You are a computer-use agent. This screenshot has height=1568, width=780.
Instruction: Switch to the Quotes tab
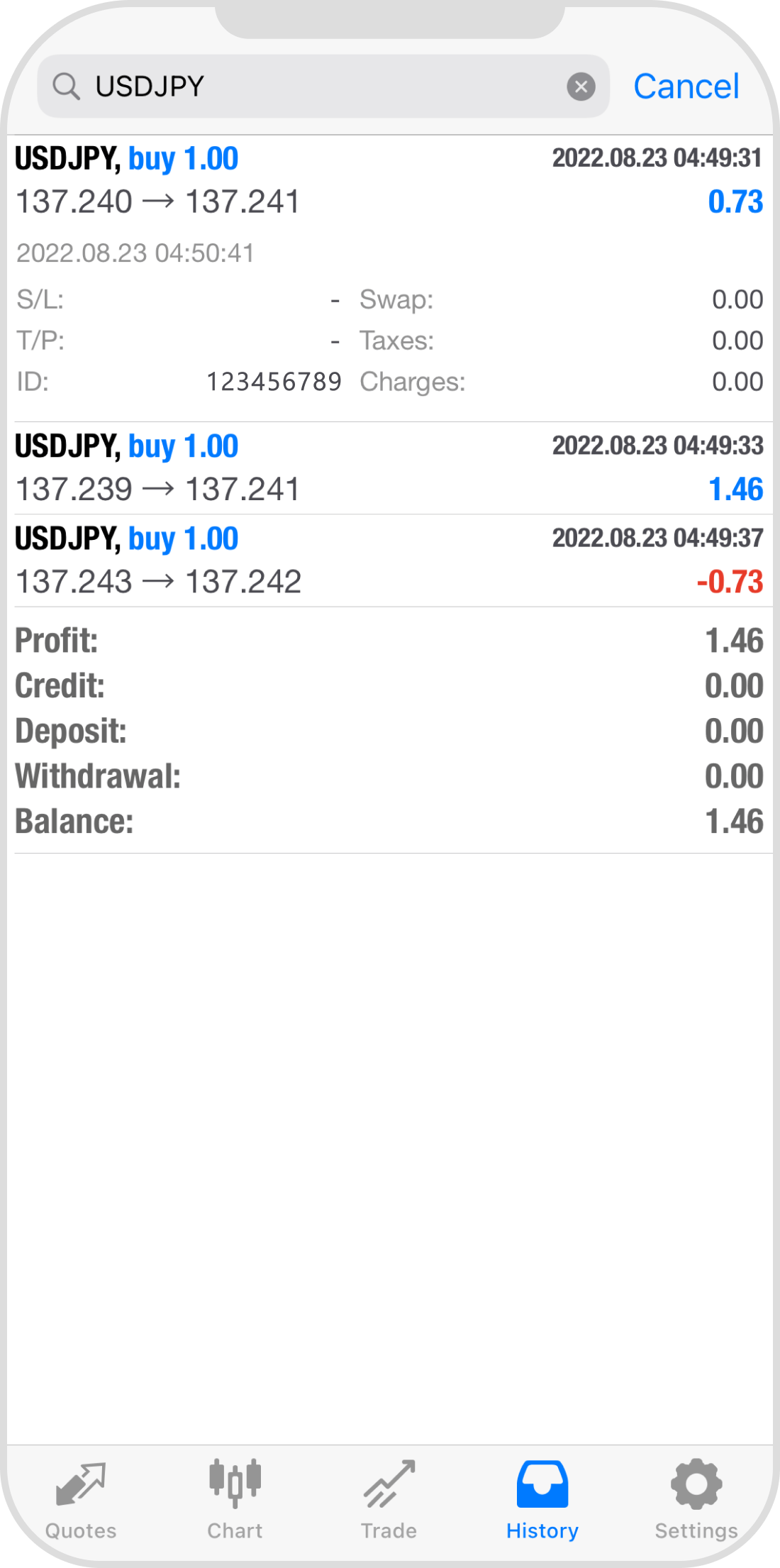pos(81,1500)
